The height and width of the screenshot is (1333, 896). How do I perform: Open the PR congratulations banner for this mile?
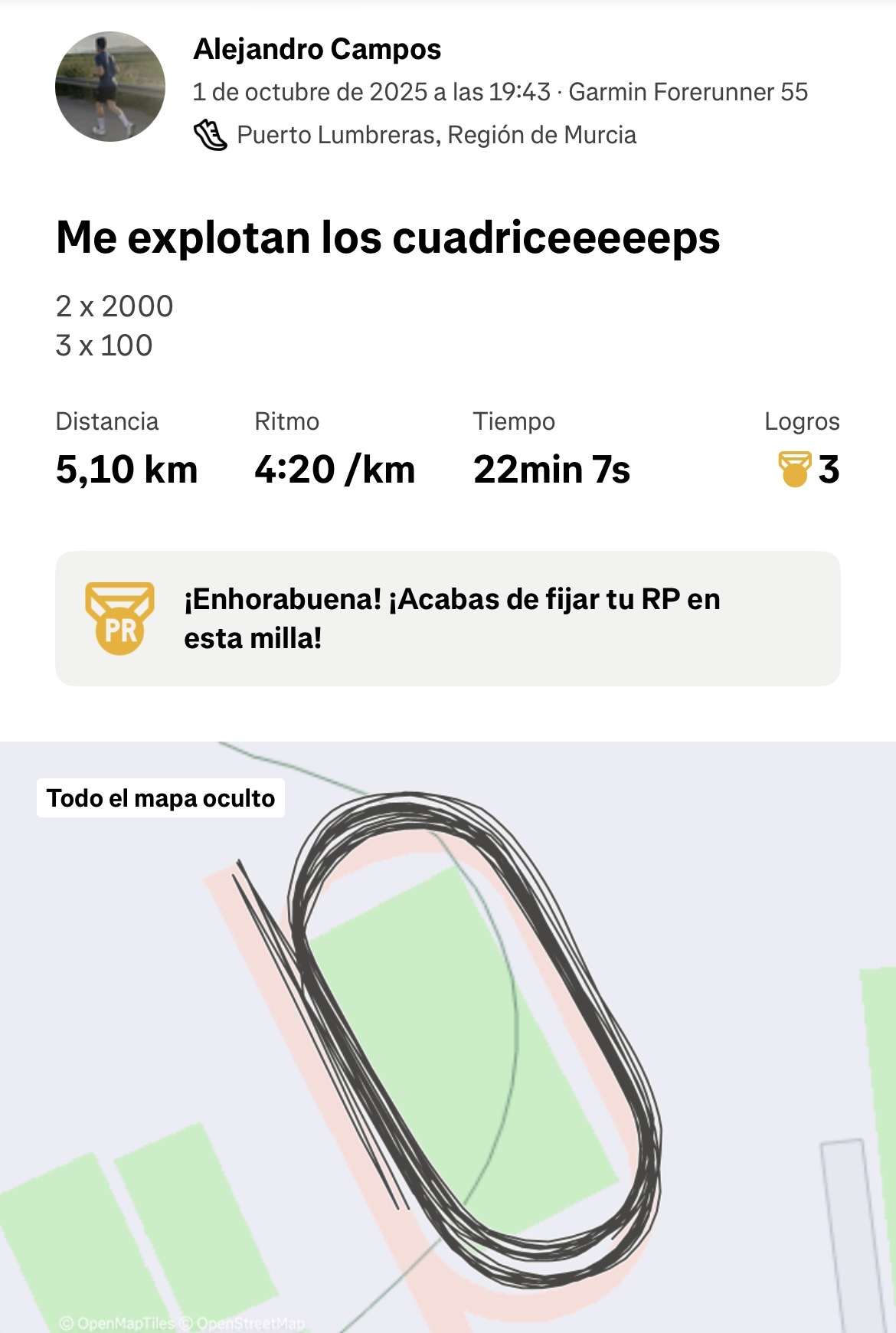point(447,618)
